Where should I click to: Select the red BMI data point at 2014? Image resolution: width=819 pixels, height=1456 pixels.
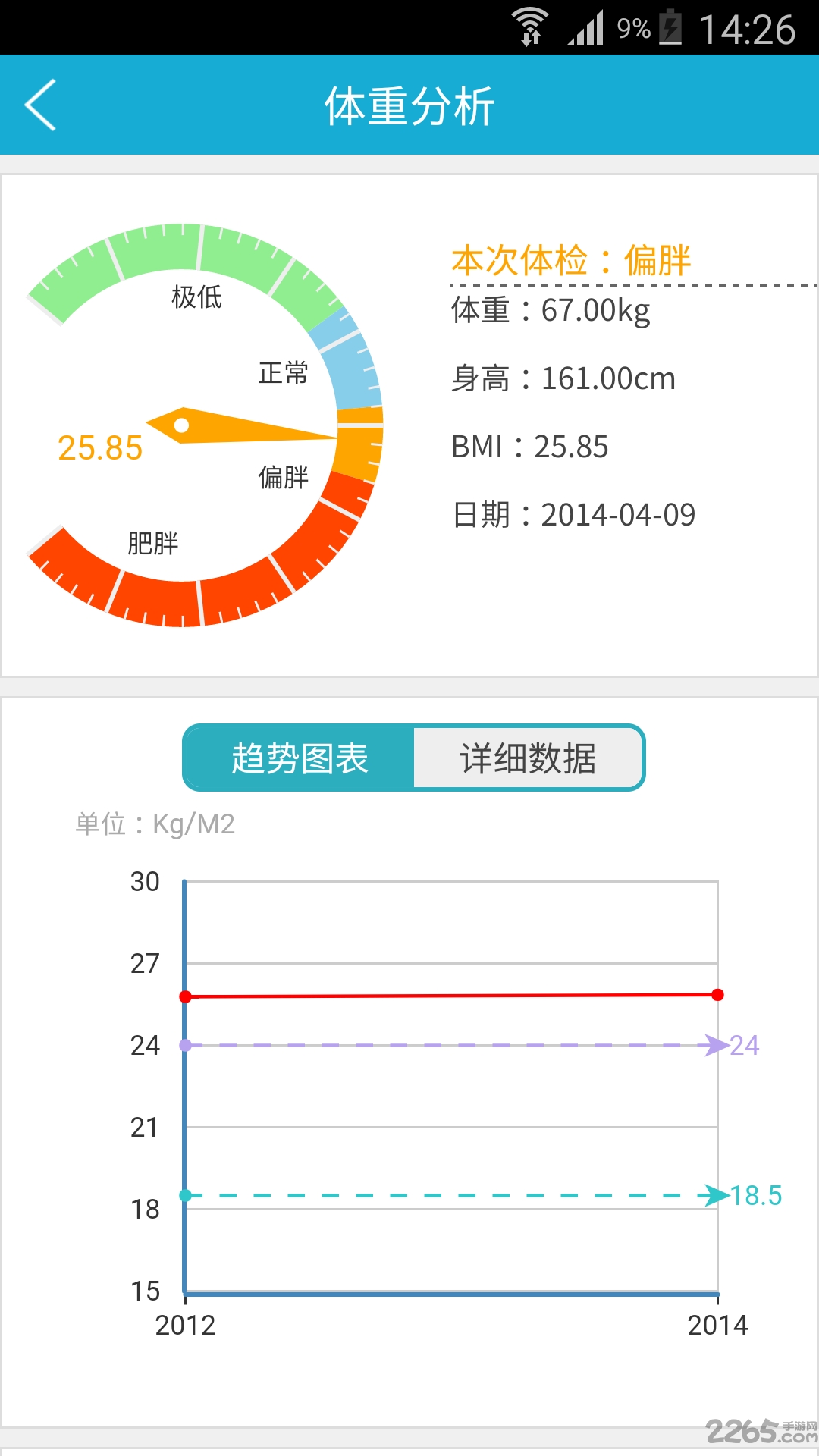(x=716, y=994)
